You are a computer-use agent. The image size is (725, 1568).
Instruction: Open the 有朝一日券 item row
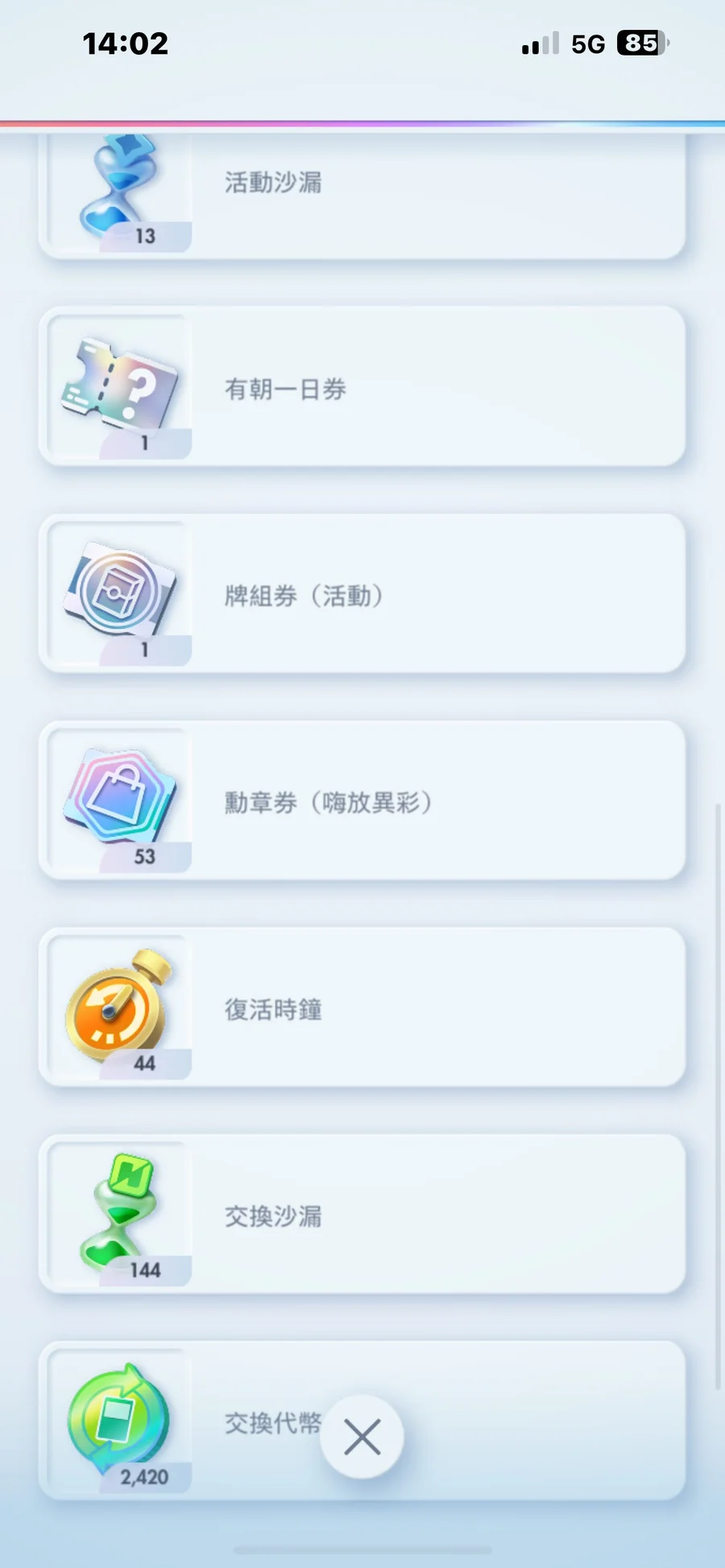pyautogui.click(x=362, y=387)
